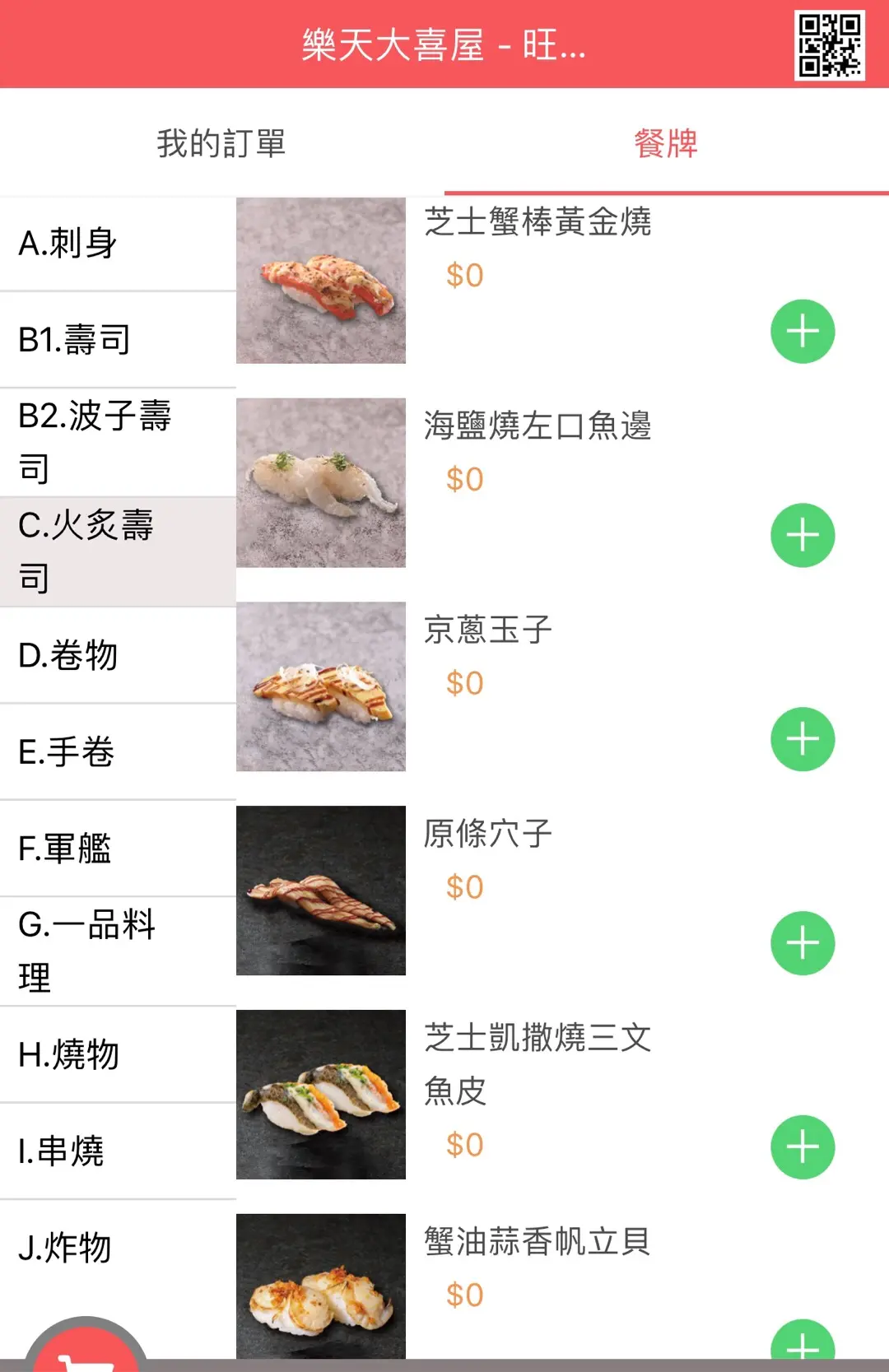Add 原條穴子 to the order
This screenshot has height=1372, width=889.
(803, 943)
